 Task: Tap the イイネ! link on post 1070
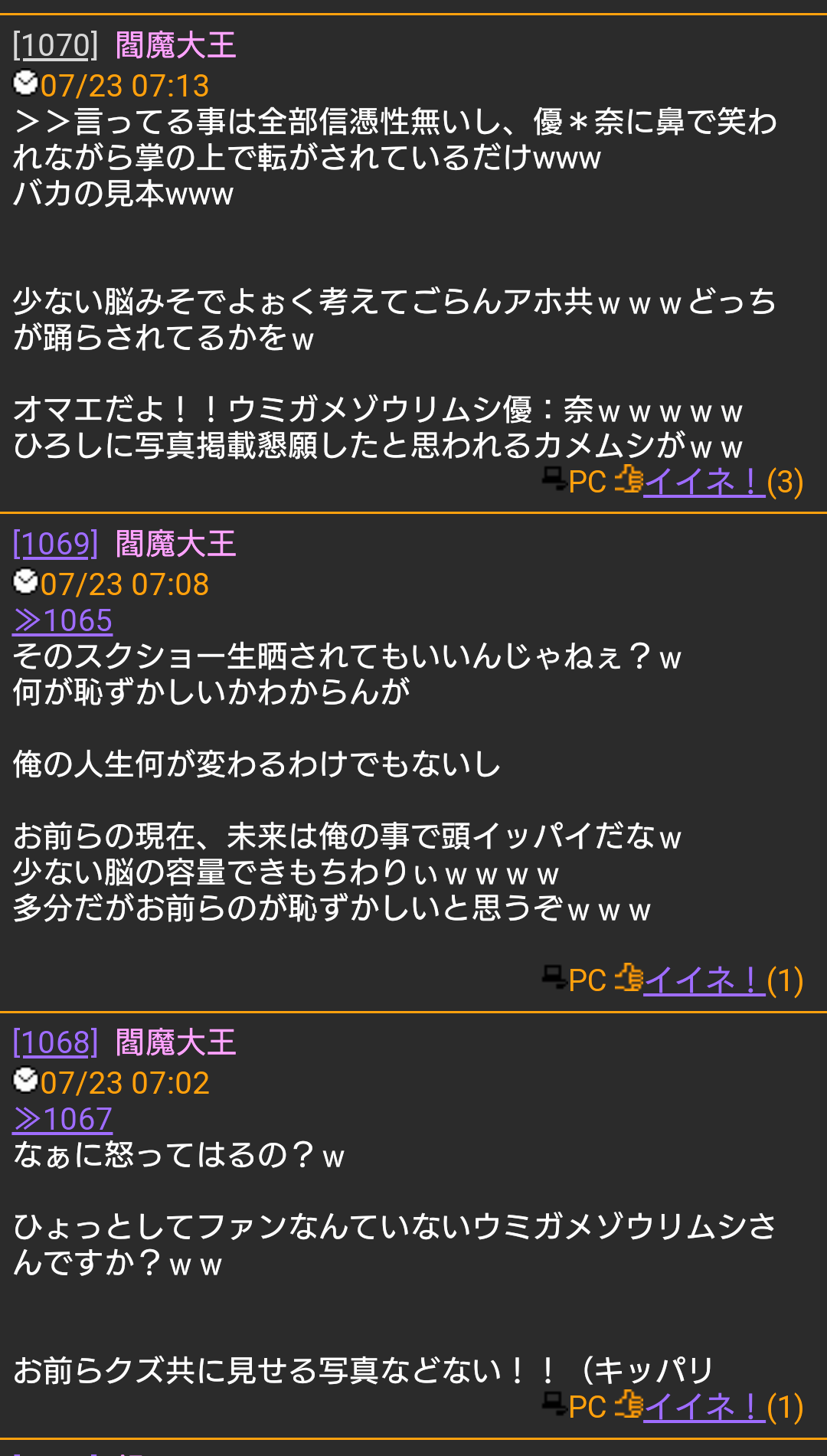[704, 482]
